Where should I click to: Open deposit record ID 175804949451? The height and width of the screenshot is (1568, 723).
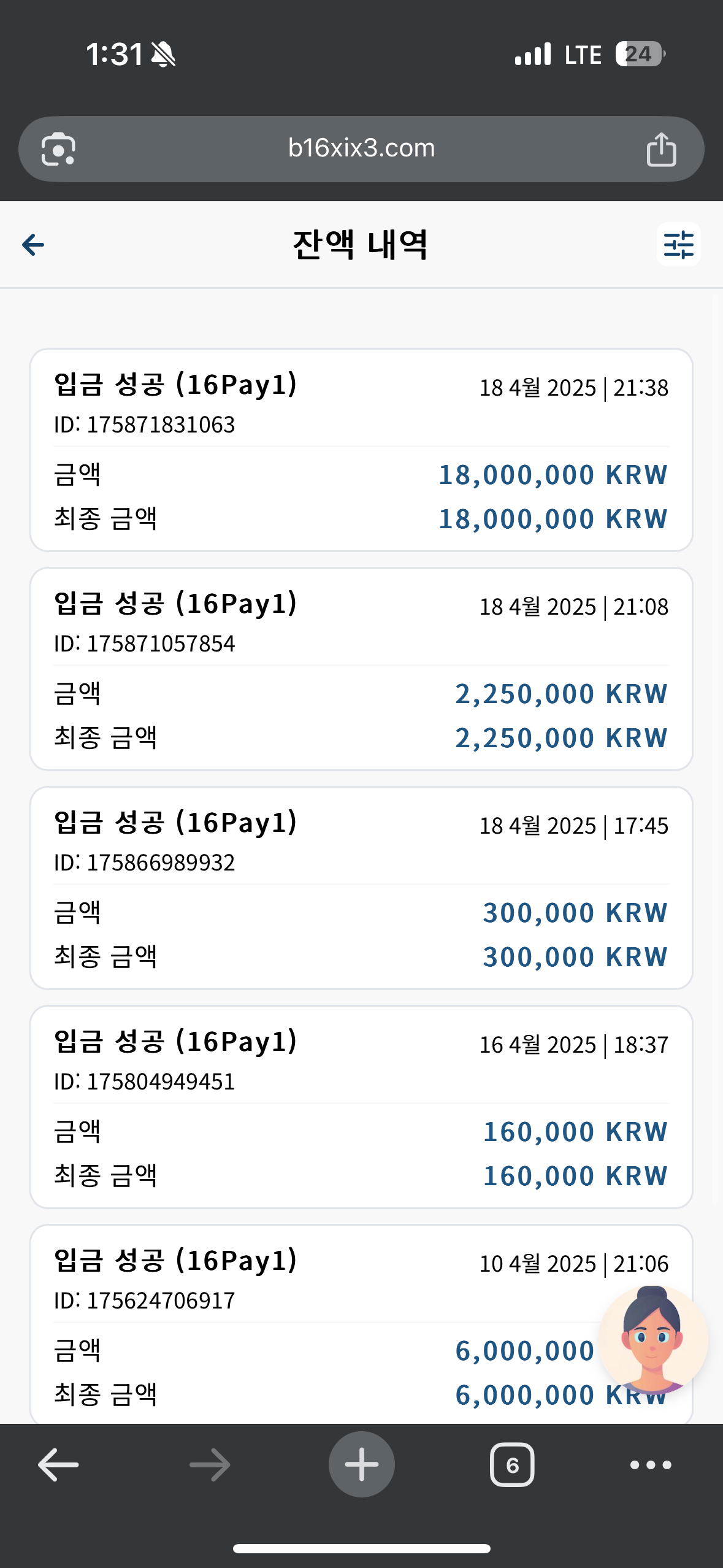[x=361, y=1107]
